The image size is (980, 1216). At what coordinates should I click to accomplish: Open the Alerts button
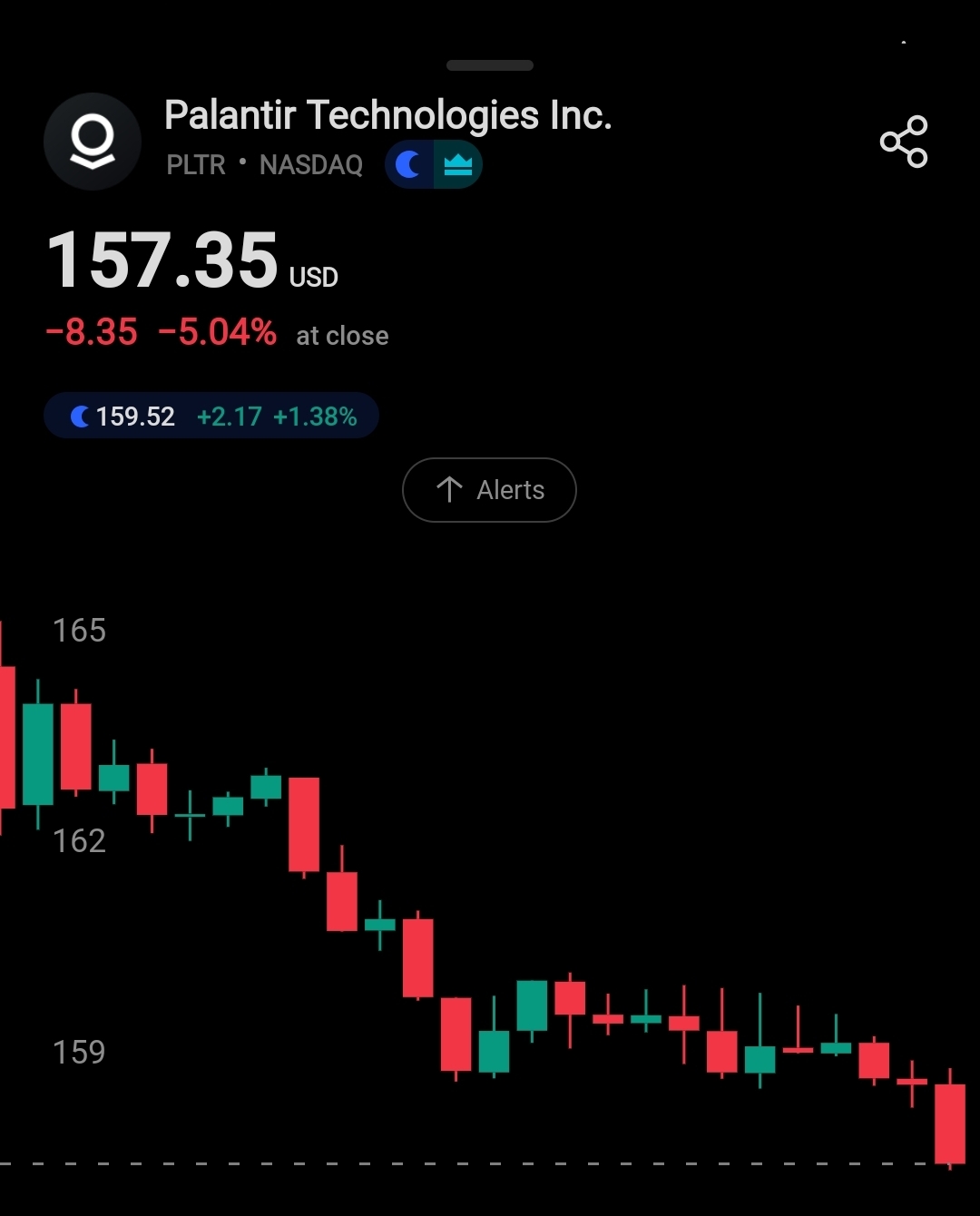pyautogui.click(x=489, y=490)
